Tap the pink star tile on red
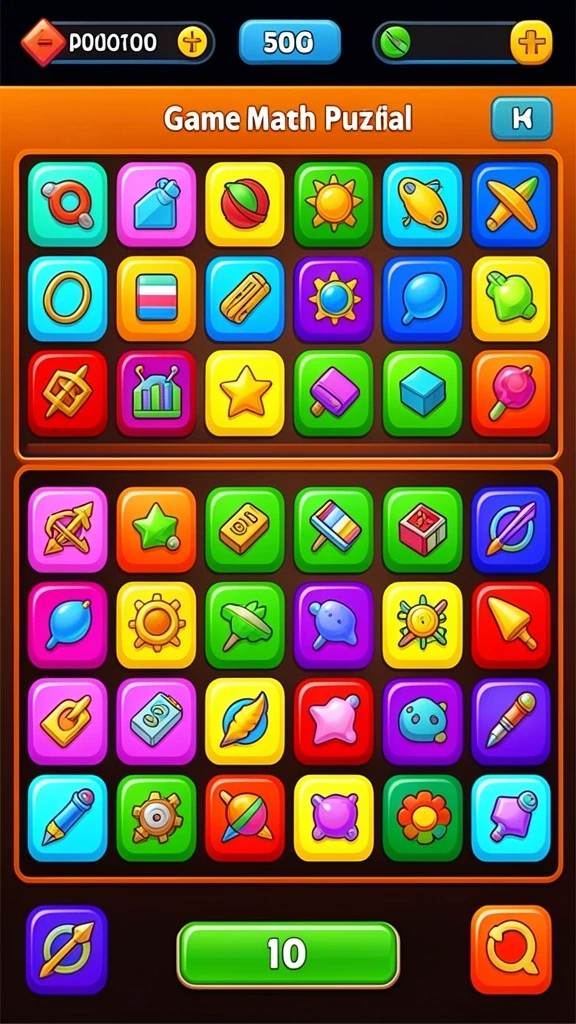Screen dimensions: 576x1024 click(x=333, y=721)
